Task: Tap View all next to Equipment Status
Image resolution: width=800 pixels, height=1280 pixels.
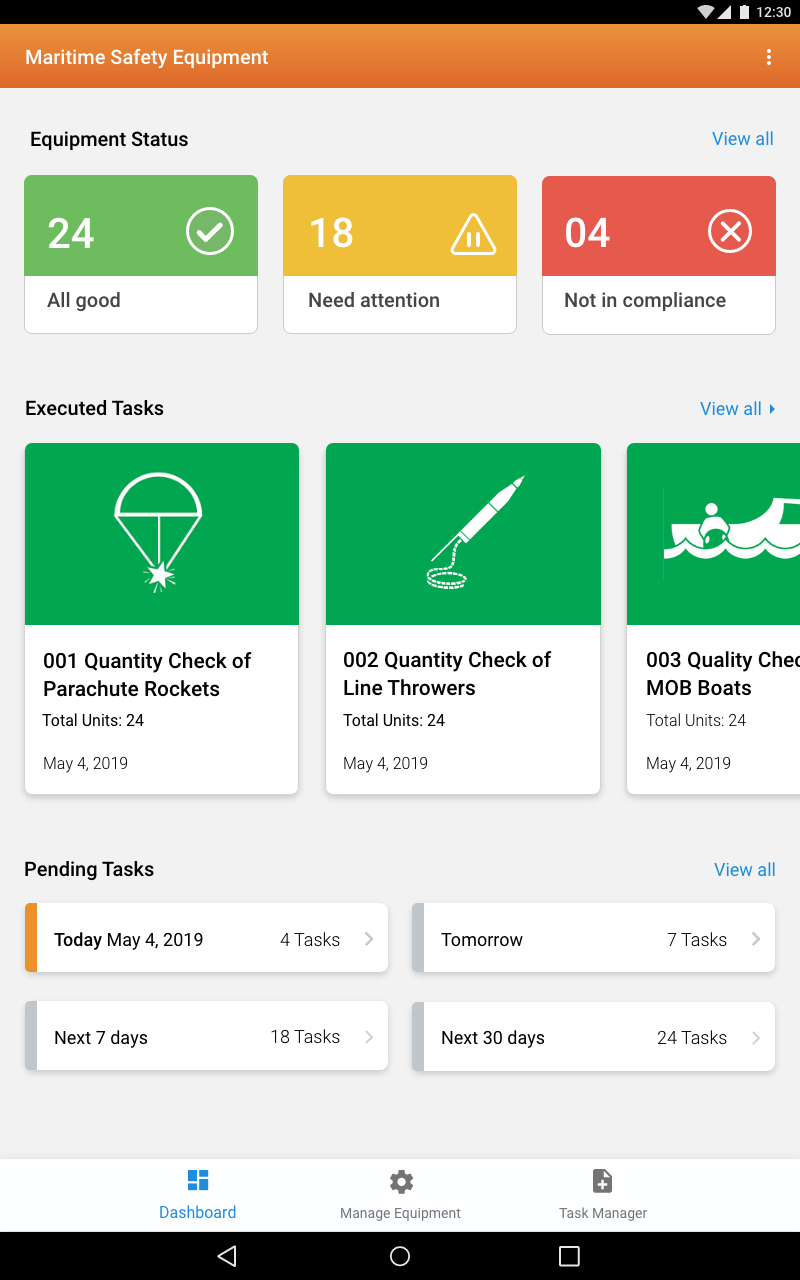Action: [743, 139]
